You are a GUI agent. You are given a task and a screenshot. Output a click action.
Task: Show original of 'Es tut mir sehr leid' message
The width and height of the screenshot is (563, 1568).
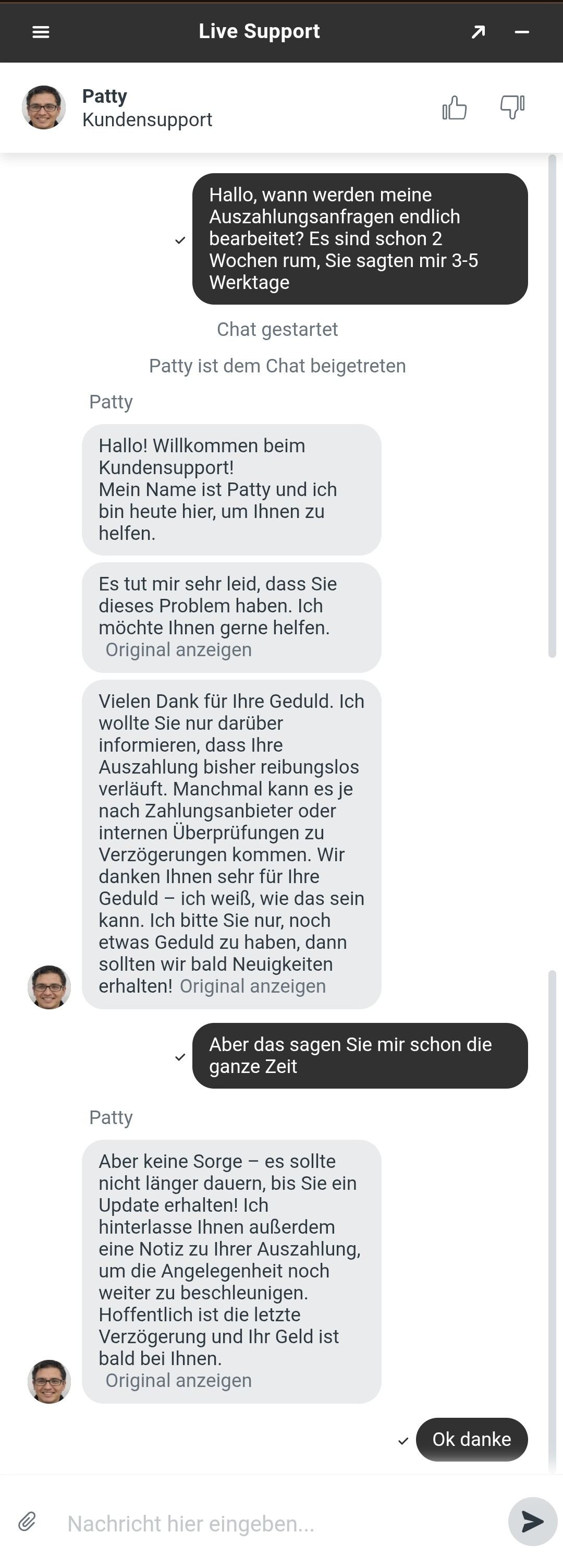(178, 650)
